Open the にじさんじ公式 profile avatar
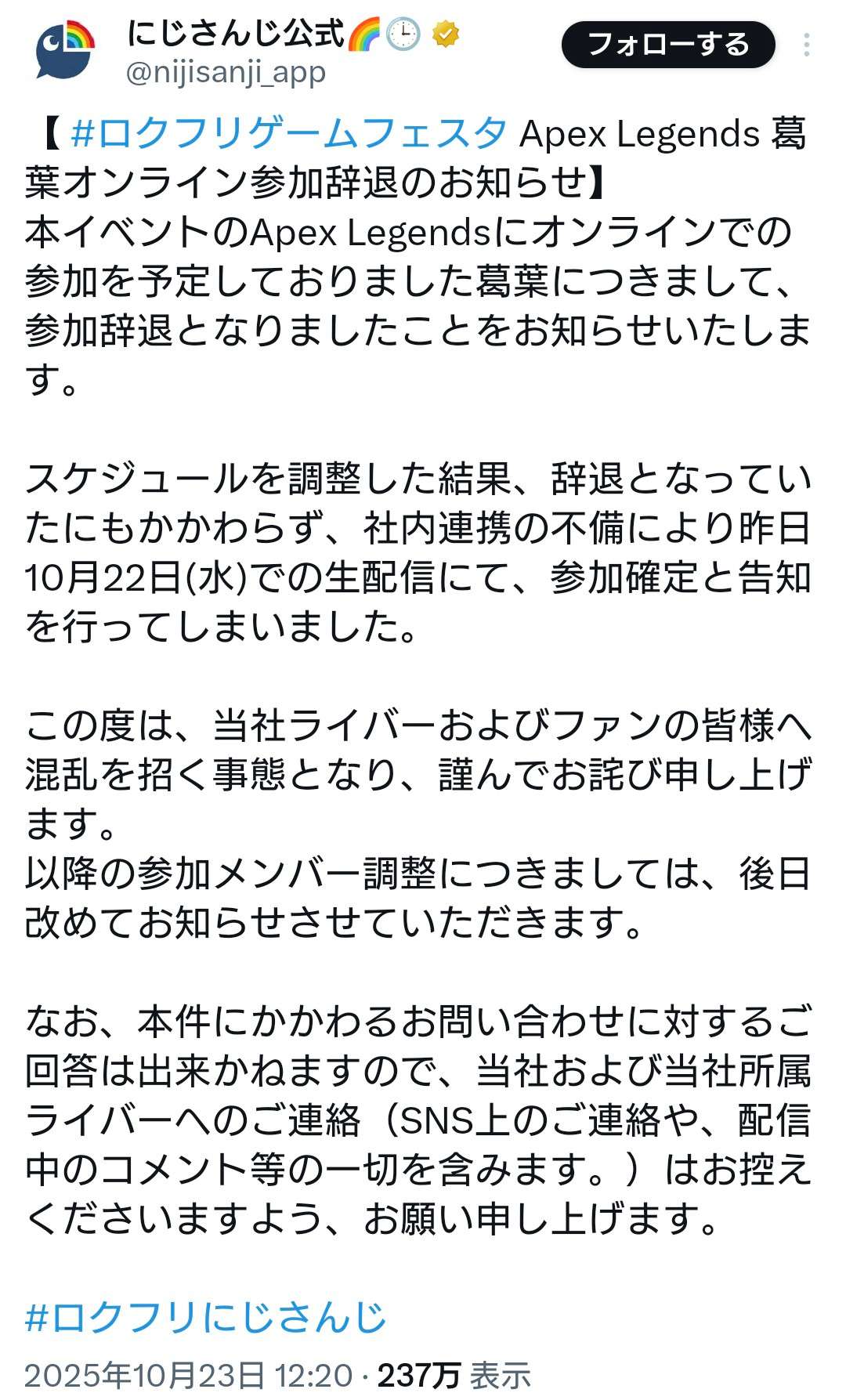846x1400 pixels. coord(66,51)
